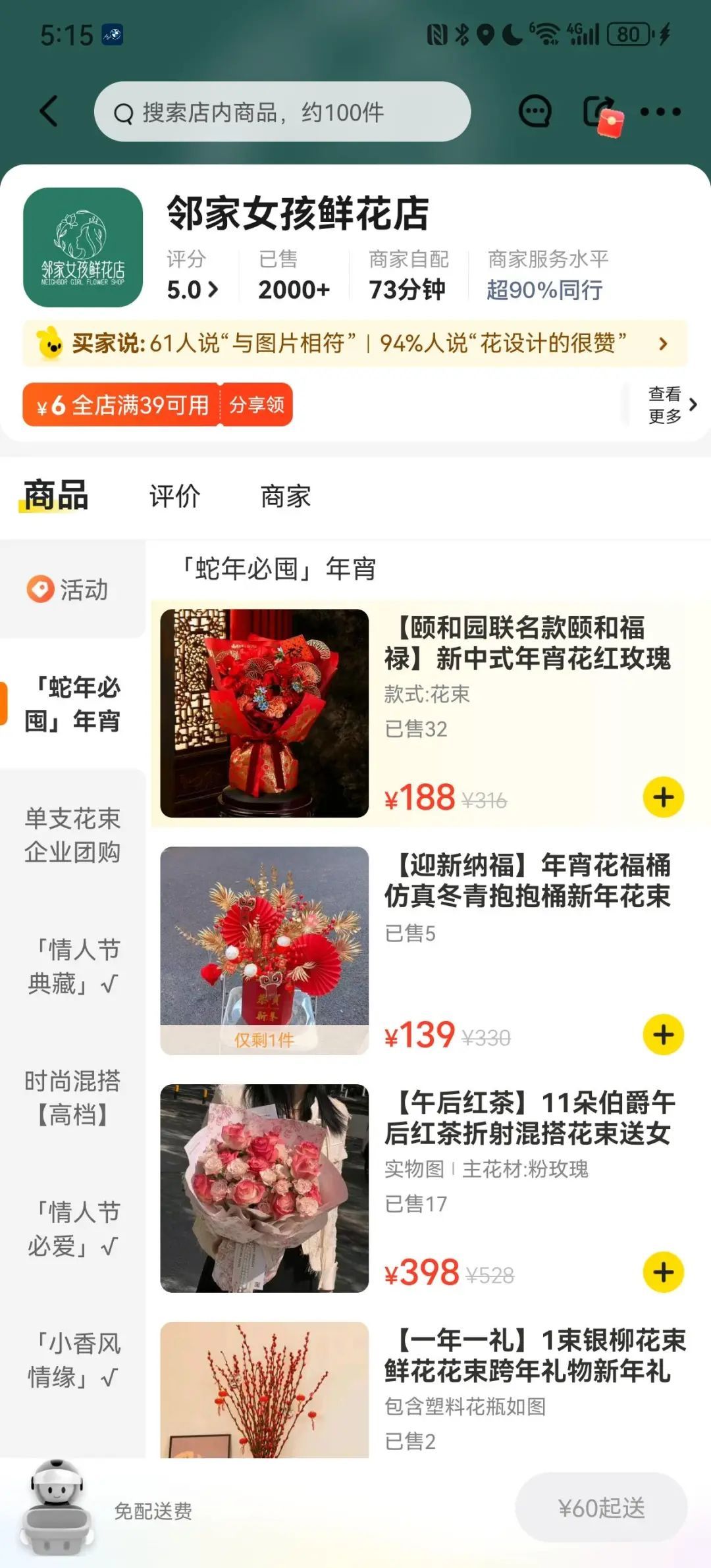This screenshot has height=1568, width=711.
Task: Switch to the 商家 tab
Action: 285,496
